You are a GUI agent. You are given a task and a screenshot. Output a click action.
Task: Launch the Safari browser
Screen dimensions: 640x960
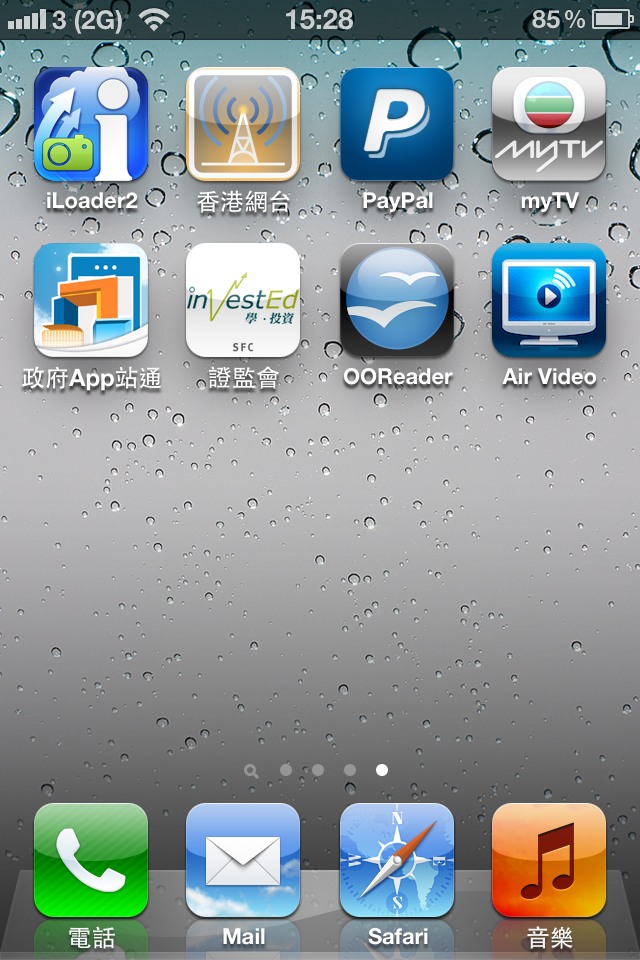397,860
